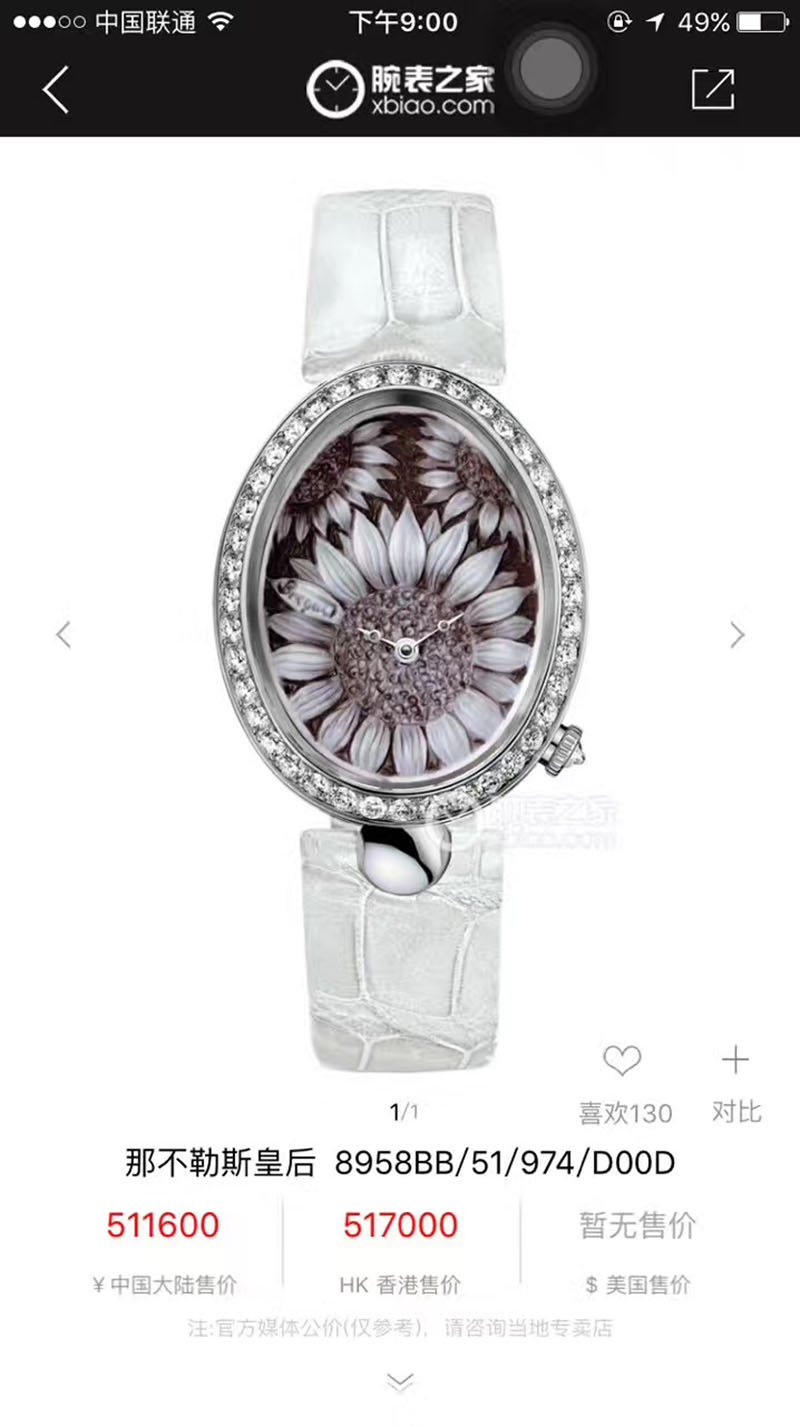
Task: Show the previous watch image
Action: coord(64,634)
